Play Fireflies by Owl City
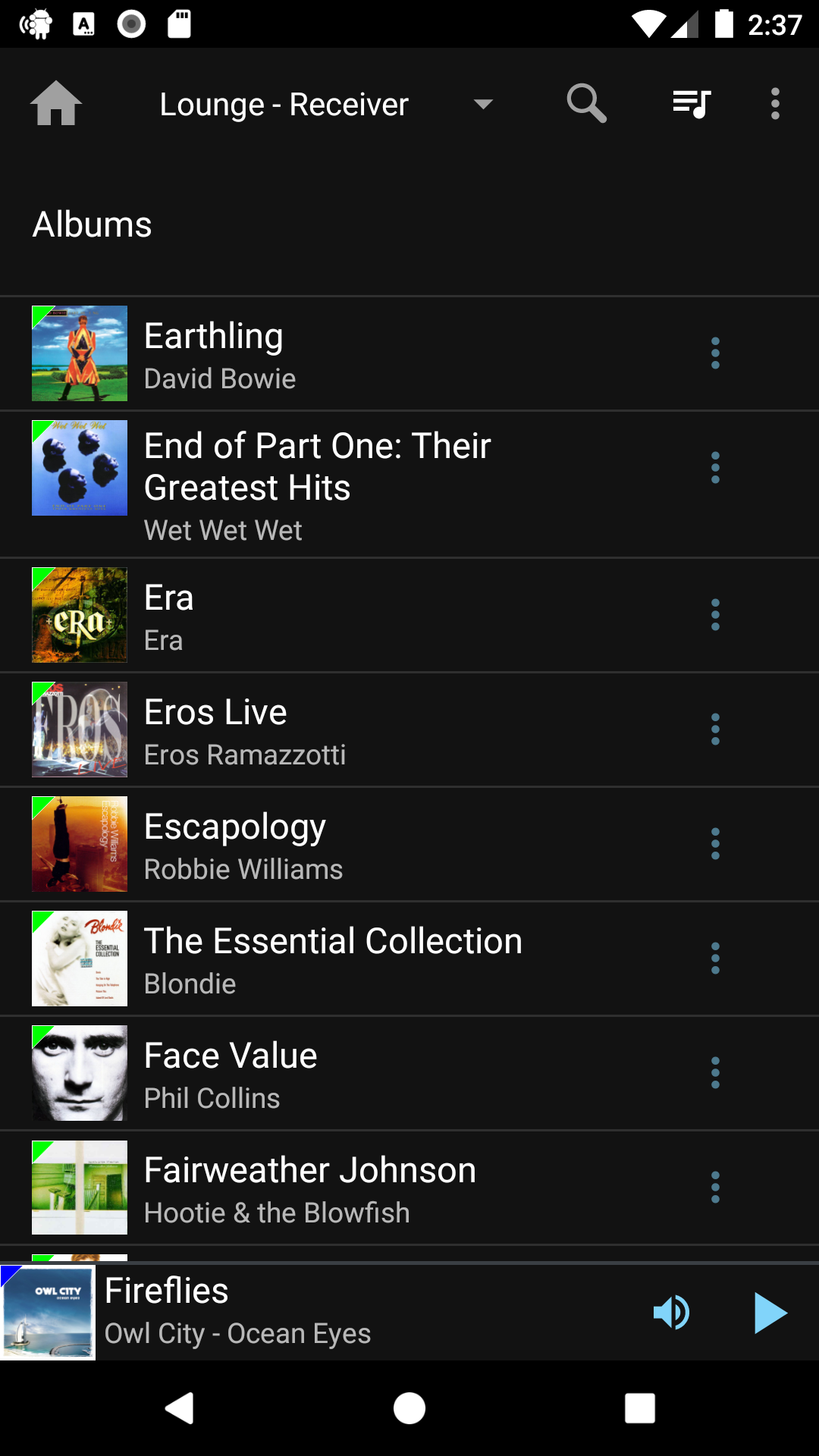 [x=770, y=1313]
